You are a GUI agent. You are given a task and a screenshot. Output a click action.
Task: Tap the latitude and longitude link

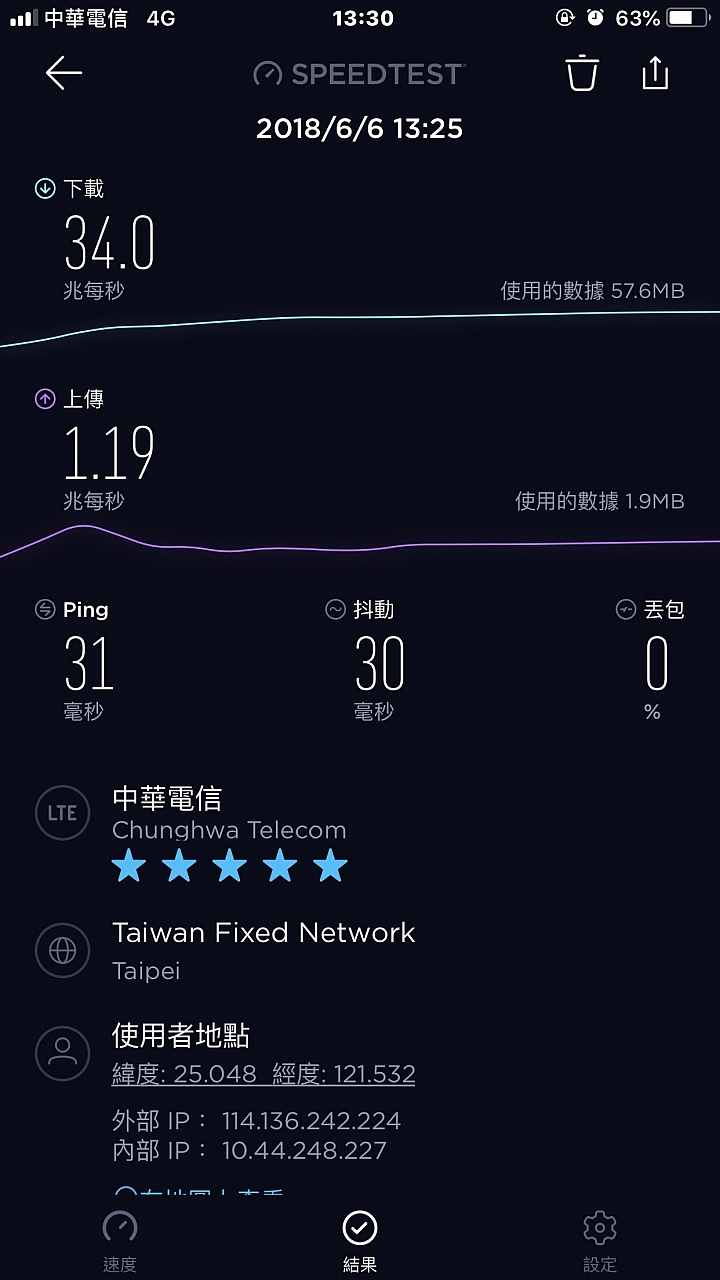point(263,1074)
